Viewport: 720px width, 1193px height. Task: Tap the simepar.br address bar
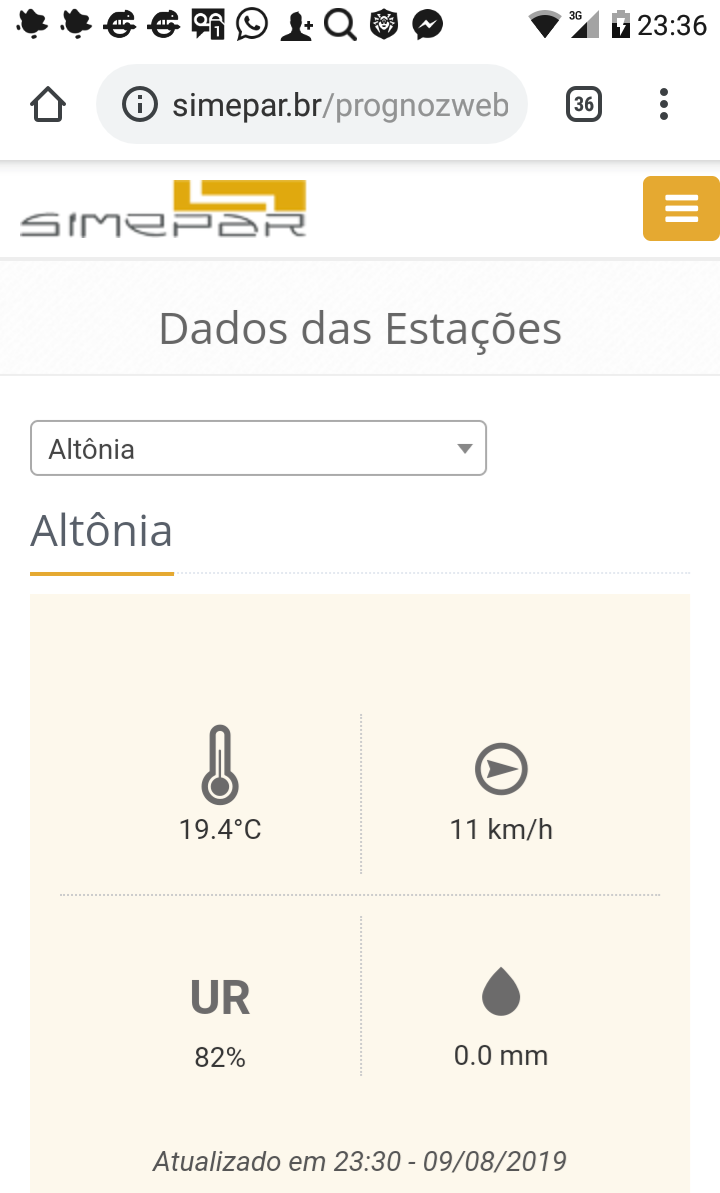(311, 104)
